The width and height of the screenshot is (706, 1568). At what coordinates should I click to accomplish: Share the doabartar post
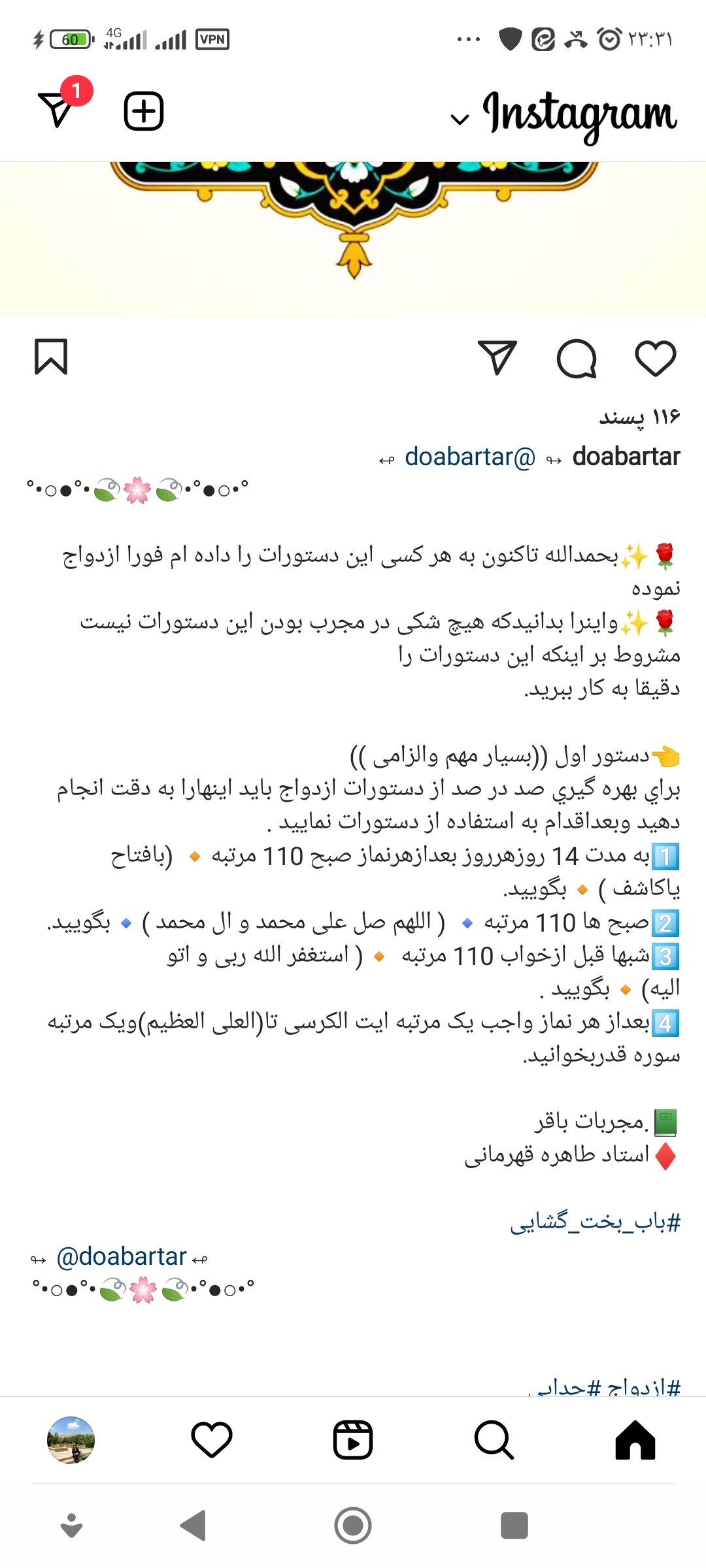pos(497,357)
